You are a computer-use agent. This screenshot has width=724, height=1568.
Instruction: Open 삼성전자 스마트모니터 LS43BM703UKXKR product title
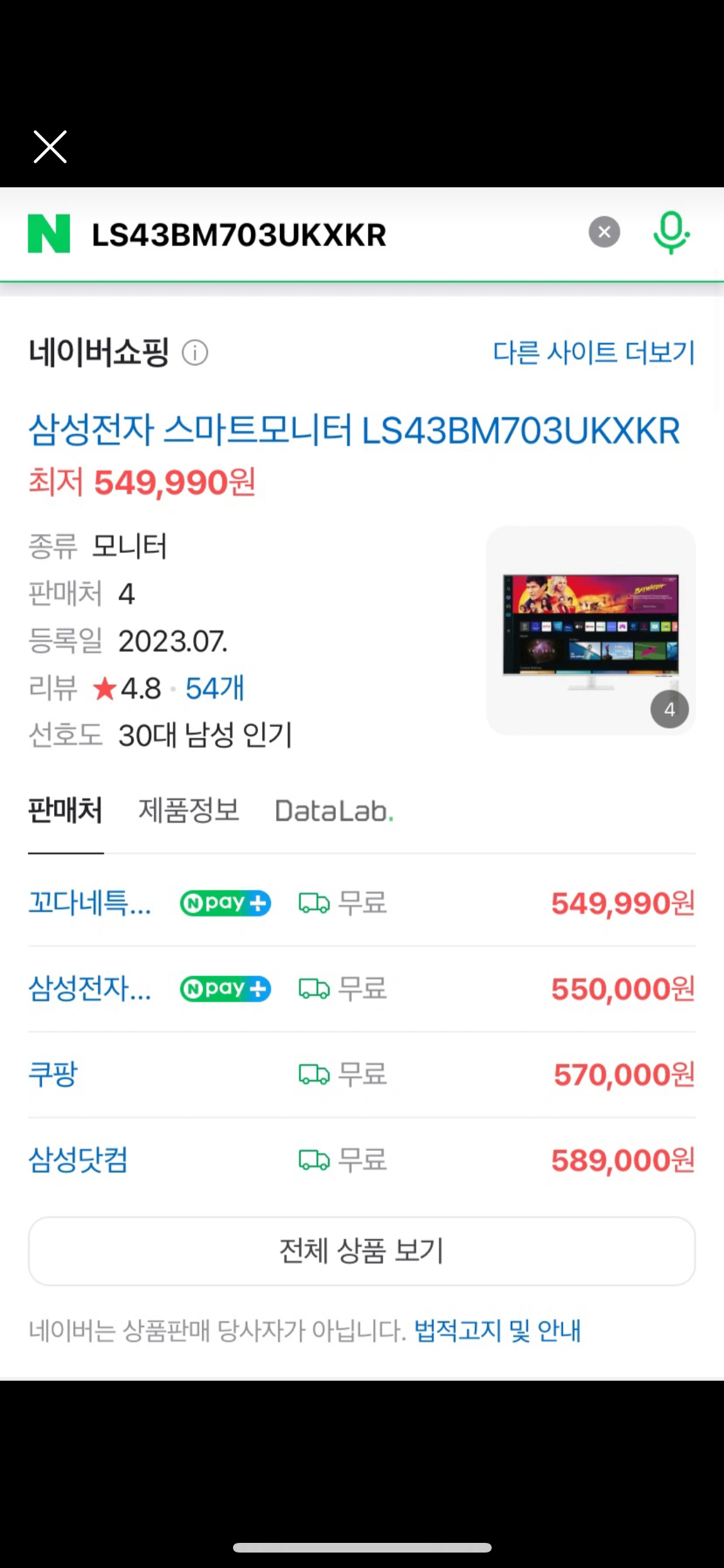(x=354, y=431)
